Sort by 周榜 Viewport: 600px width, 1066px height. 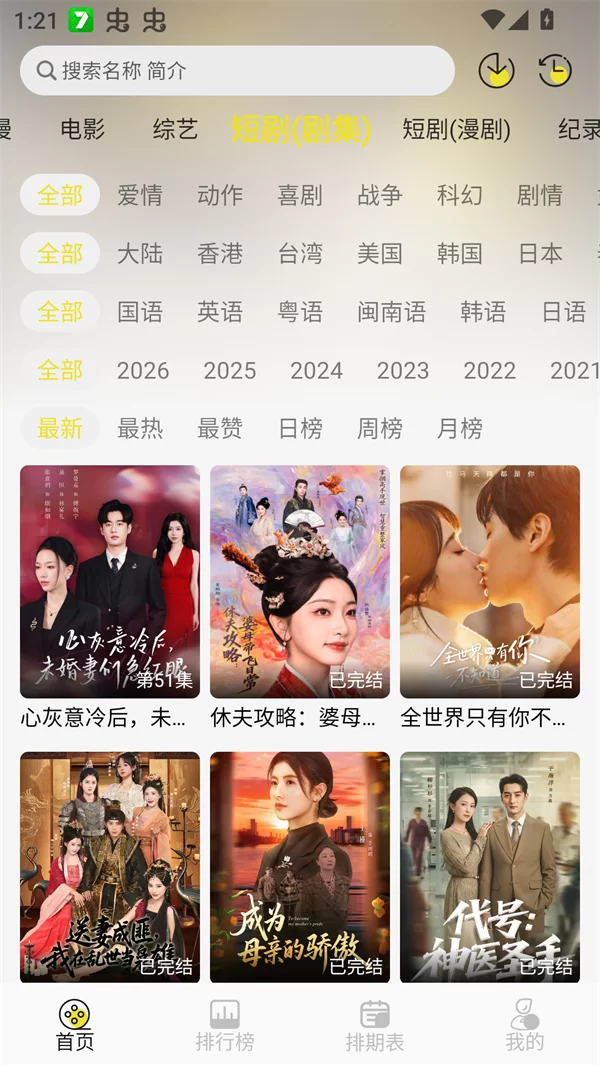(380, 429)
